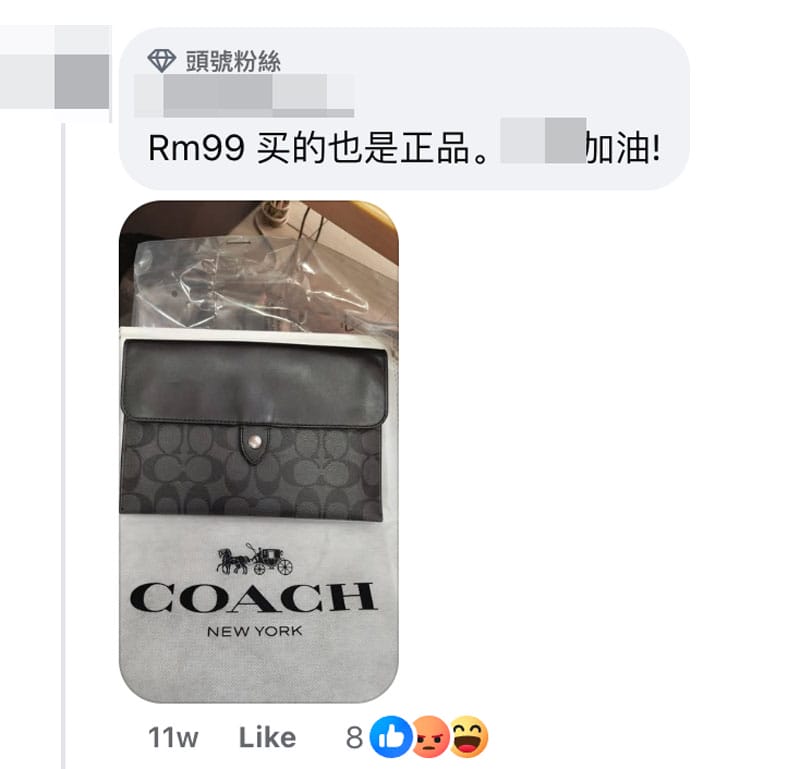Like this comment
This screenshot has height=769, width=800.
click(267, 738)
